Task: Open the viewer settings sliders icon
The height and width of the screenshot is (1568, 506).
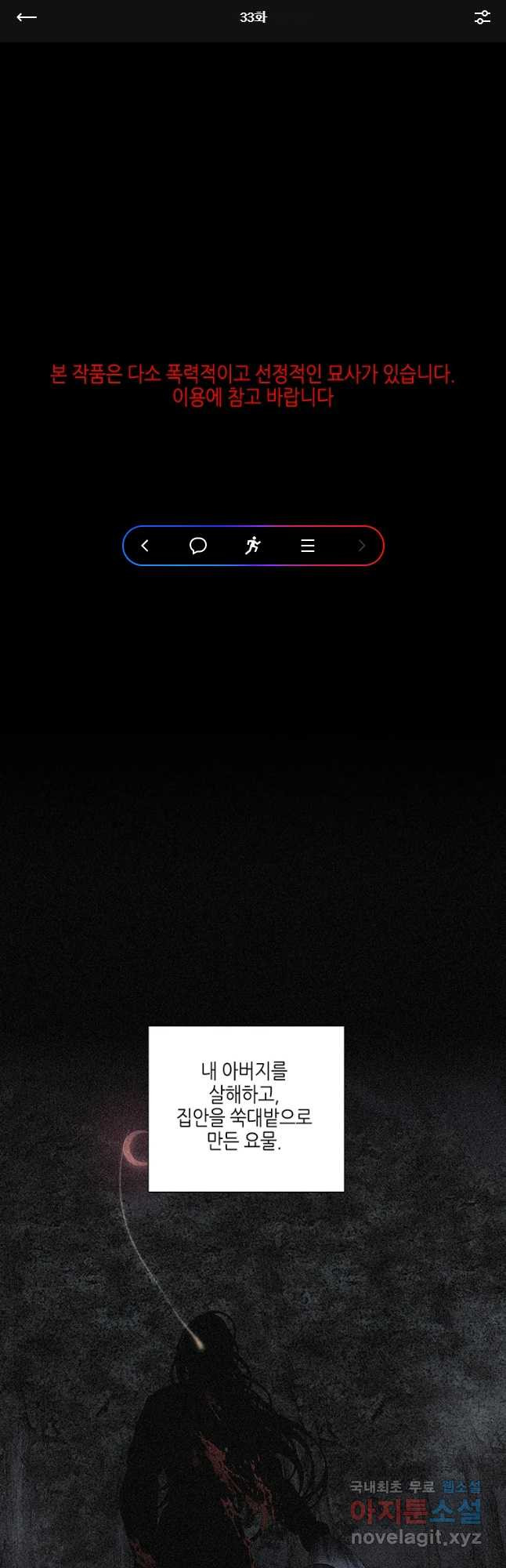Action: [483, 17]
